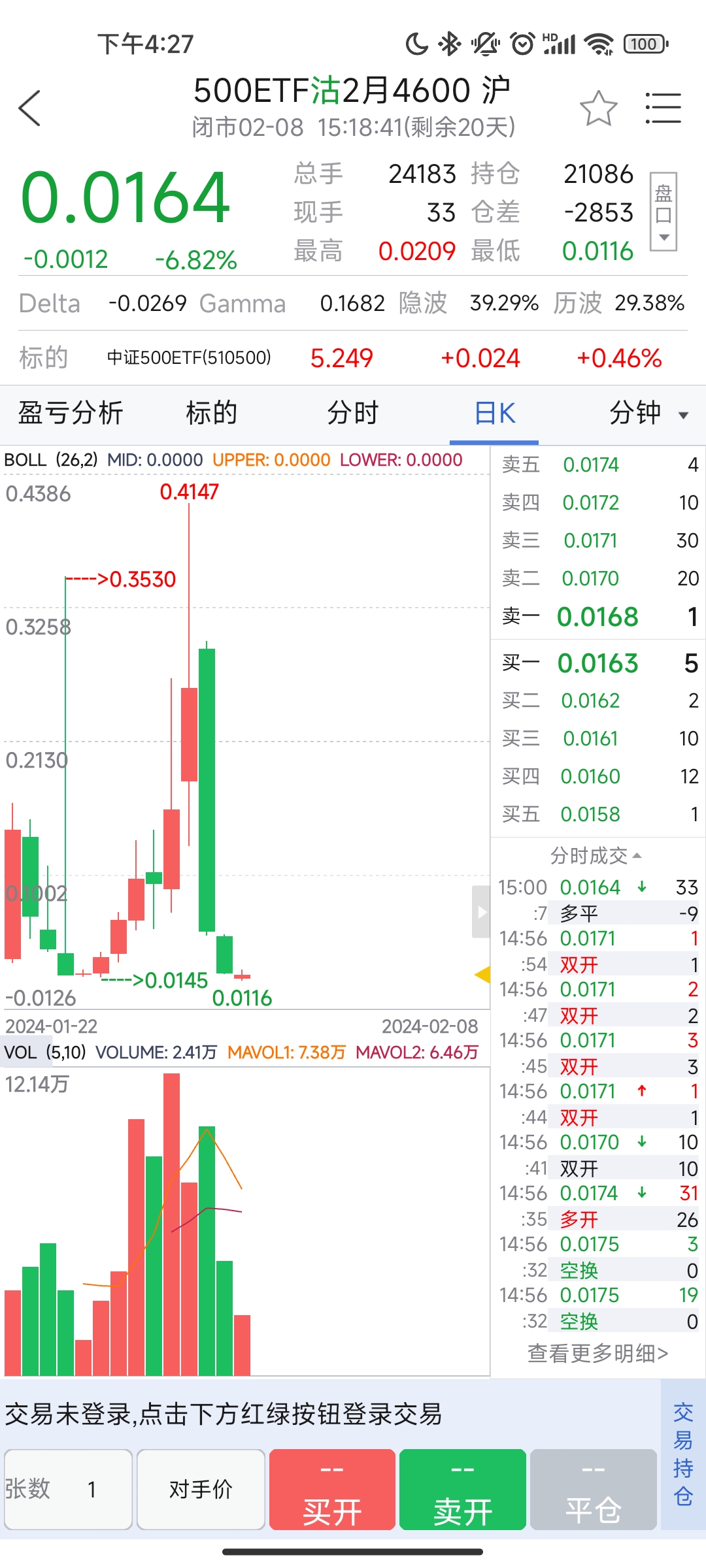
Task: Switch to the 盈亏分析 tab
Action: coord(71,413)
